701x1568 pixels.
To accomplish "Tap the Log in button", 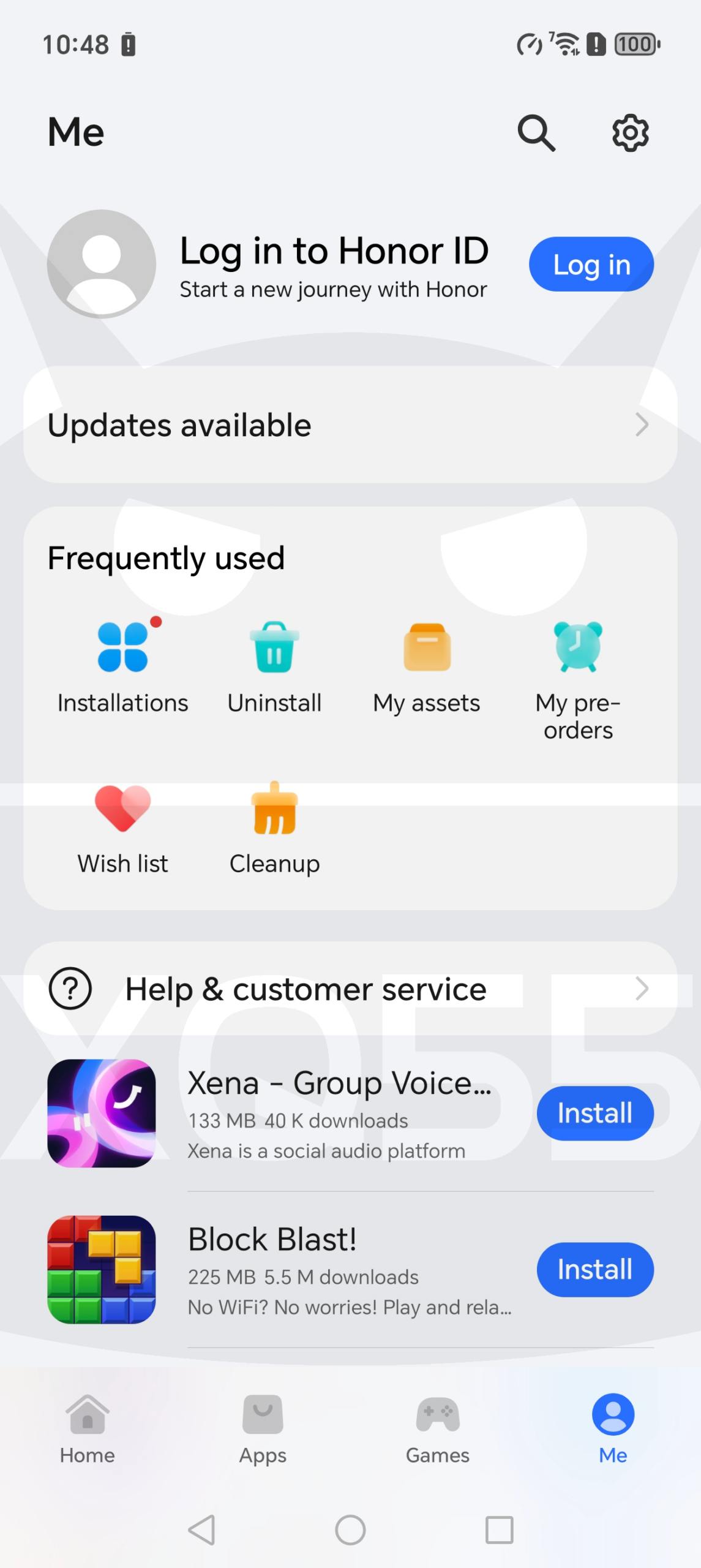I will [x=591, y=265].
